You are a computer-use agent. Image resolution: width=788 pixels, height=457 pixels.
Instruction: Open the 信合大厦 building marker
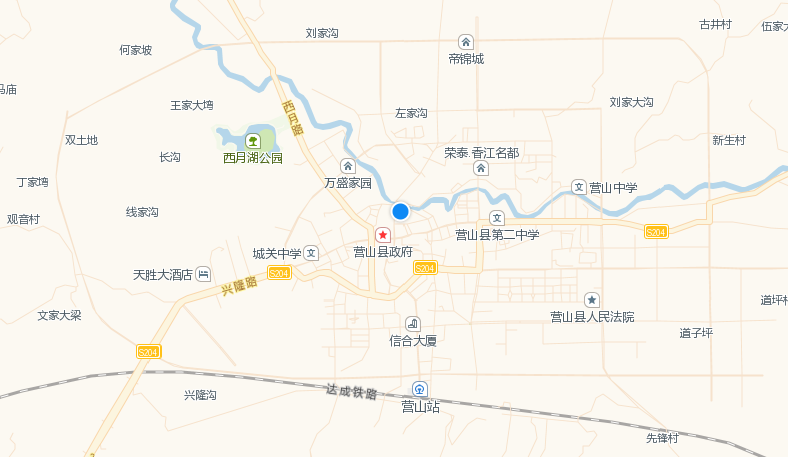click(413, 323)
